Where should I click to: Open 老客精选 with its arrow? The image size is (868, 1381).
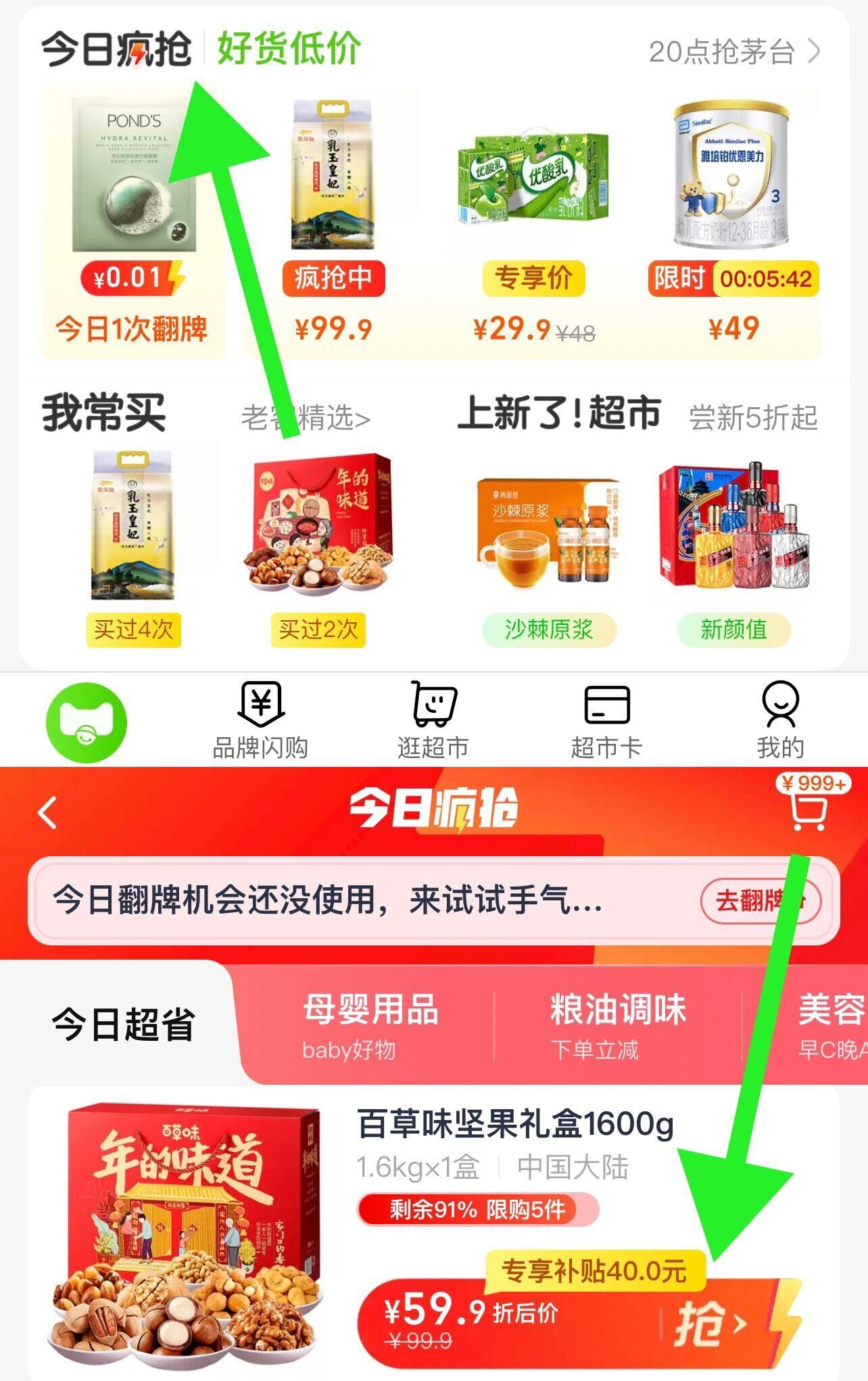[x=304, y=419]
